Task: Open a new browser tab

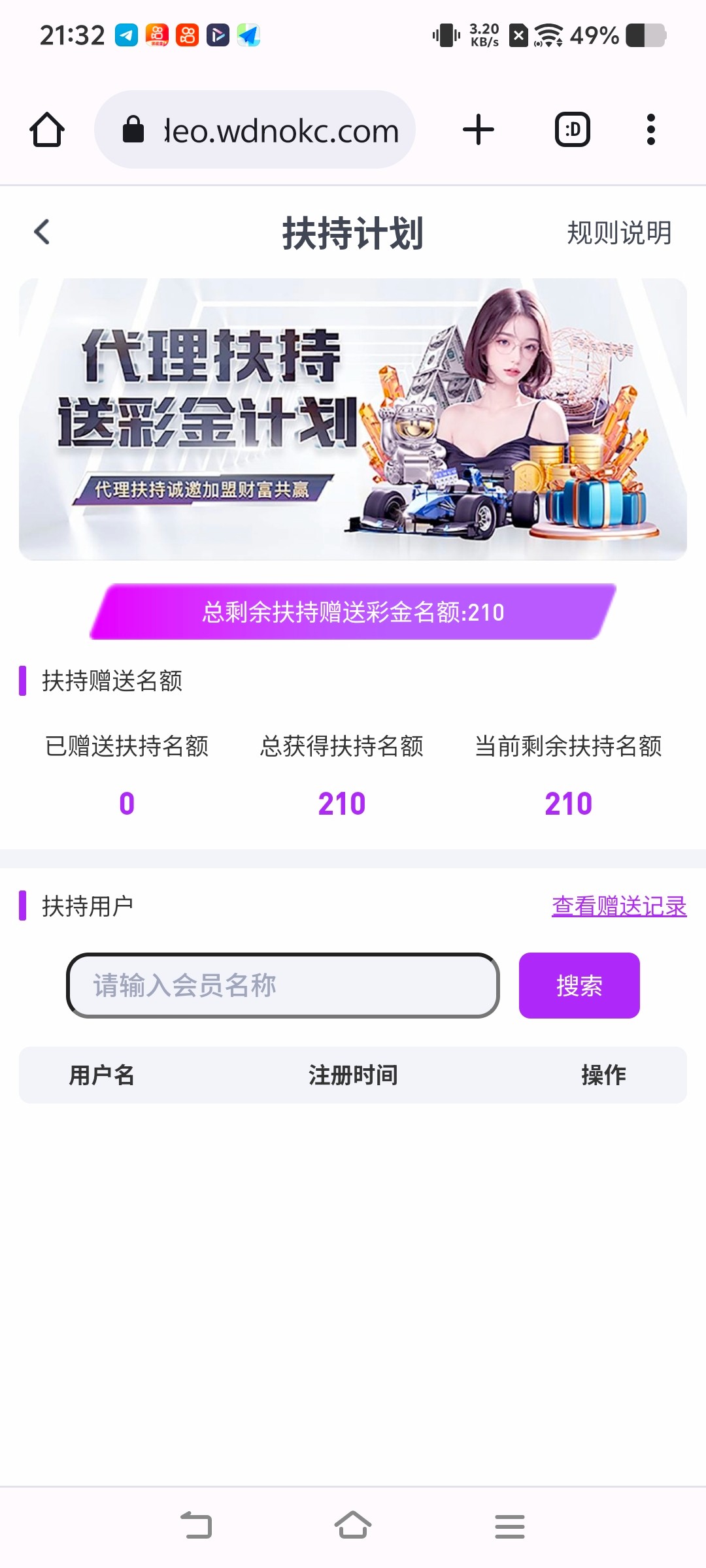Action: pyautogui.click(x=479, y=129)
